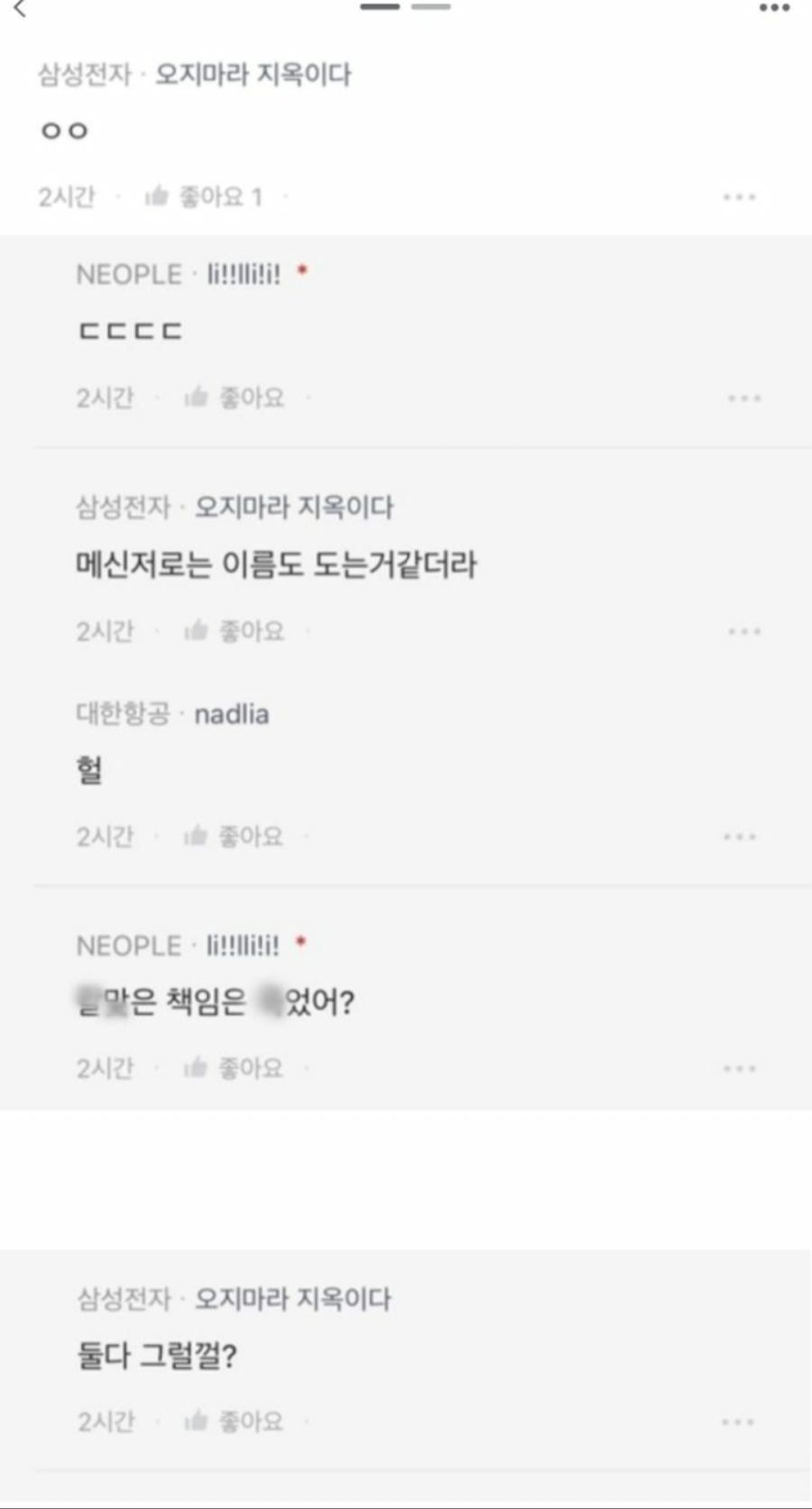The image size is (812, 1509).
Task: Open options for the '둘다 그럴껄?' reply
Action: [737, 1422]
